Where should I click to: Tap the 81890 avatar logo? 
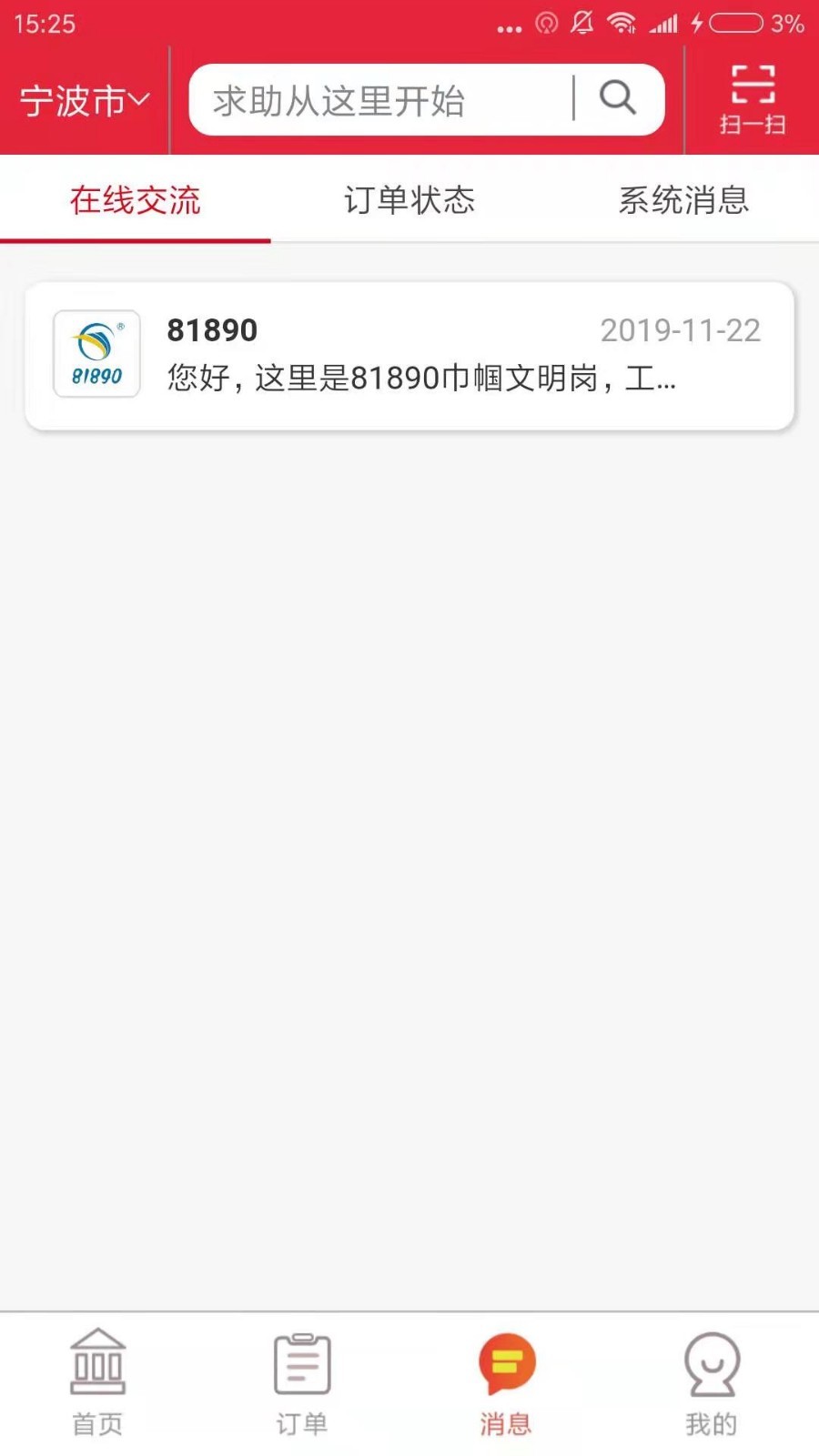click(96, 353)
